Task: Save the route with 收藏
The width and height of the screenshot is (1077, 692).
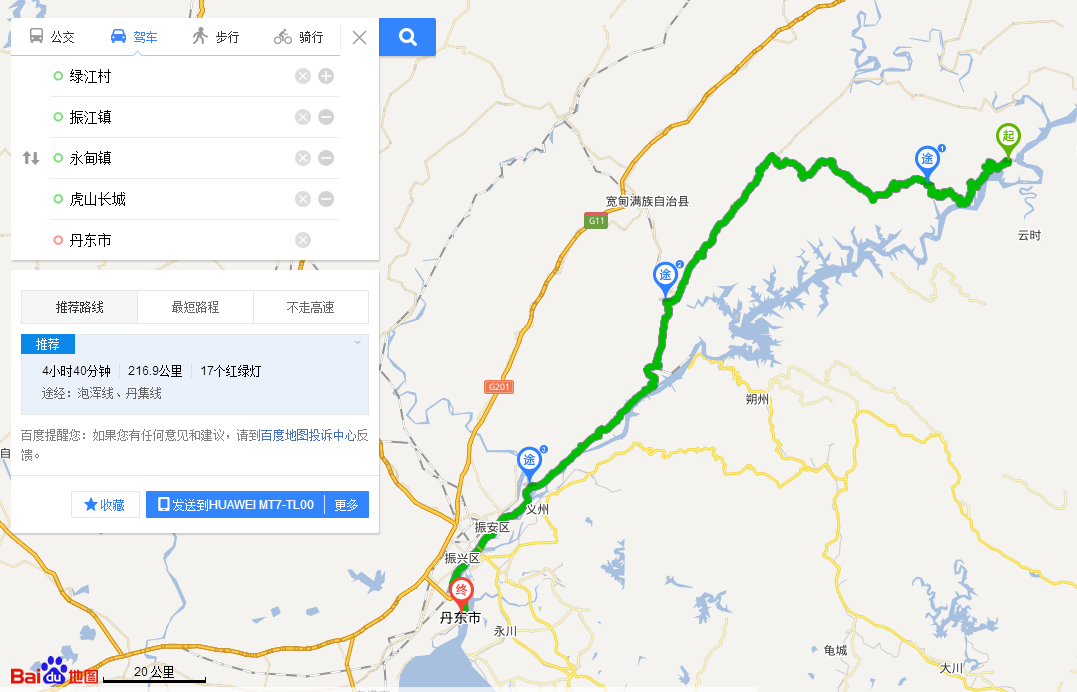Action: (105, 505)
